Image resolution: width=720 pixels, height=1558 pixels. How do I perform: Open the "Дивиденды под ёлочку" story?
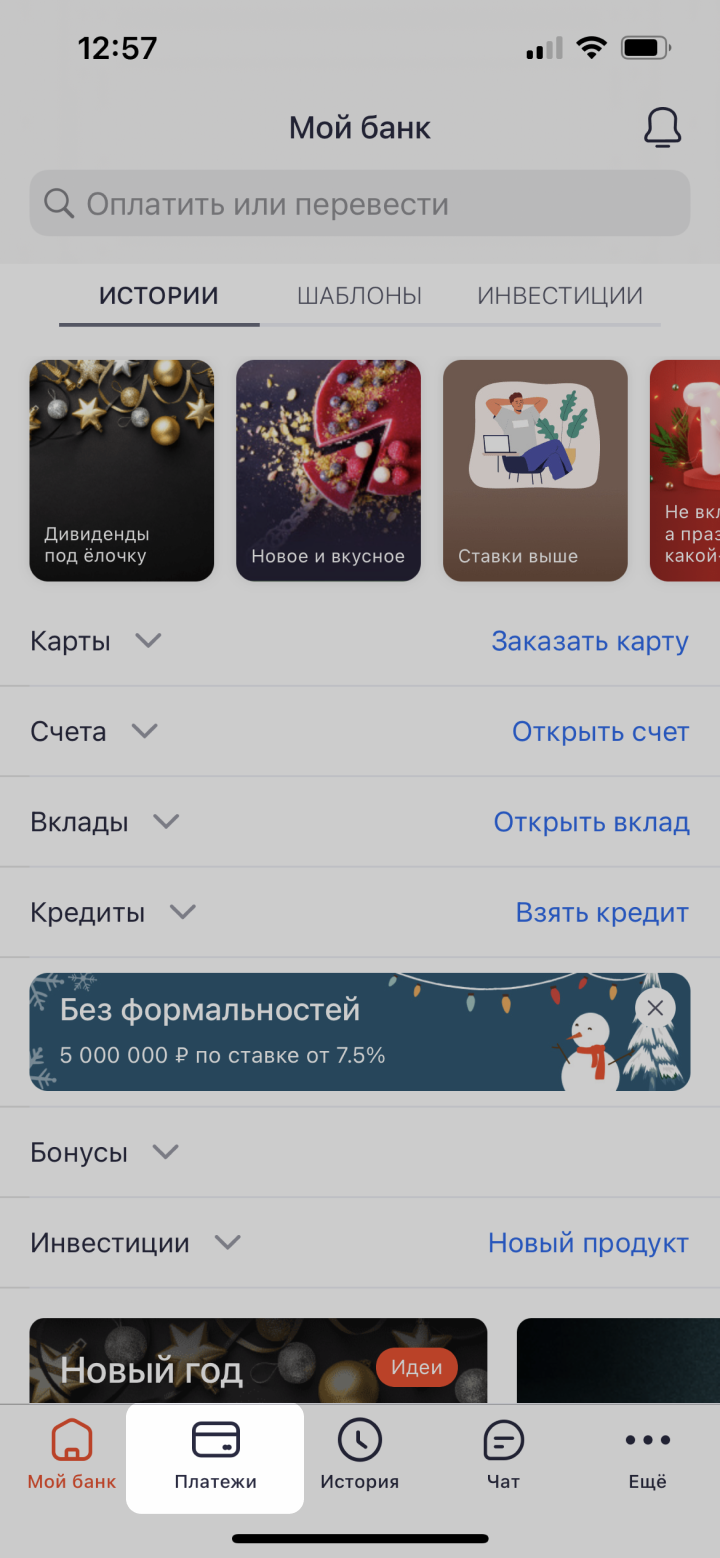(122, 470)
